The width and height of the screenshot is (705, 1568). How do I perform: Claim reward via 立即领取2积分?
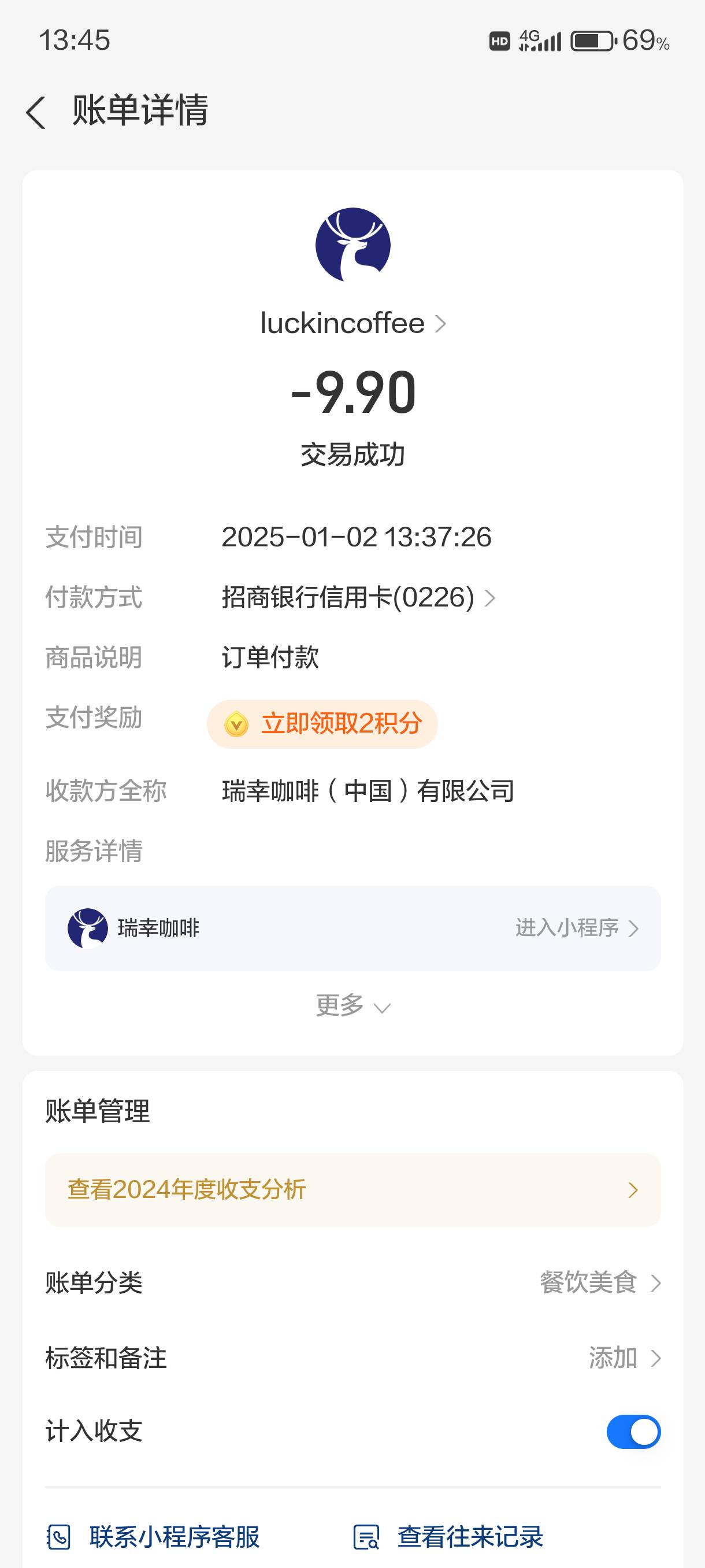(322, 724)
